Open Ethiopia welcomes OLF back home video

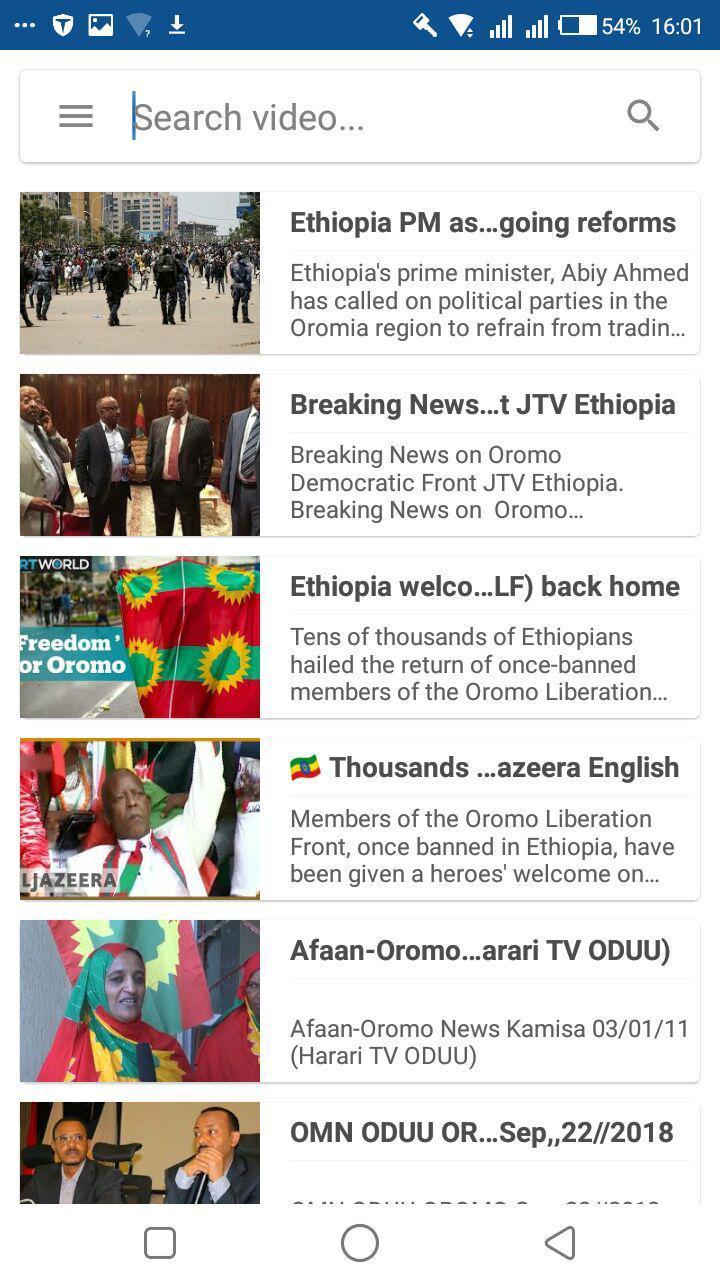tap(360, 637)
